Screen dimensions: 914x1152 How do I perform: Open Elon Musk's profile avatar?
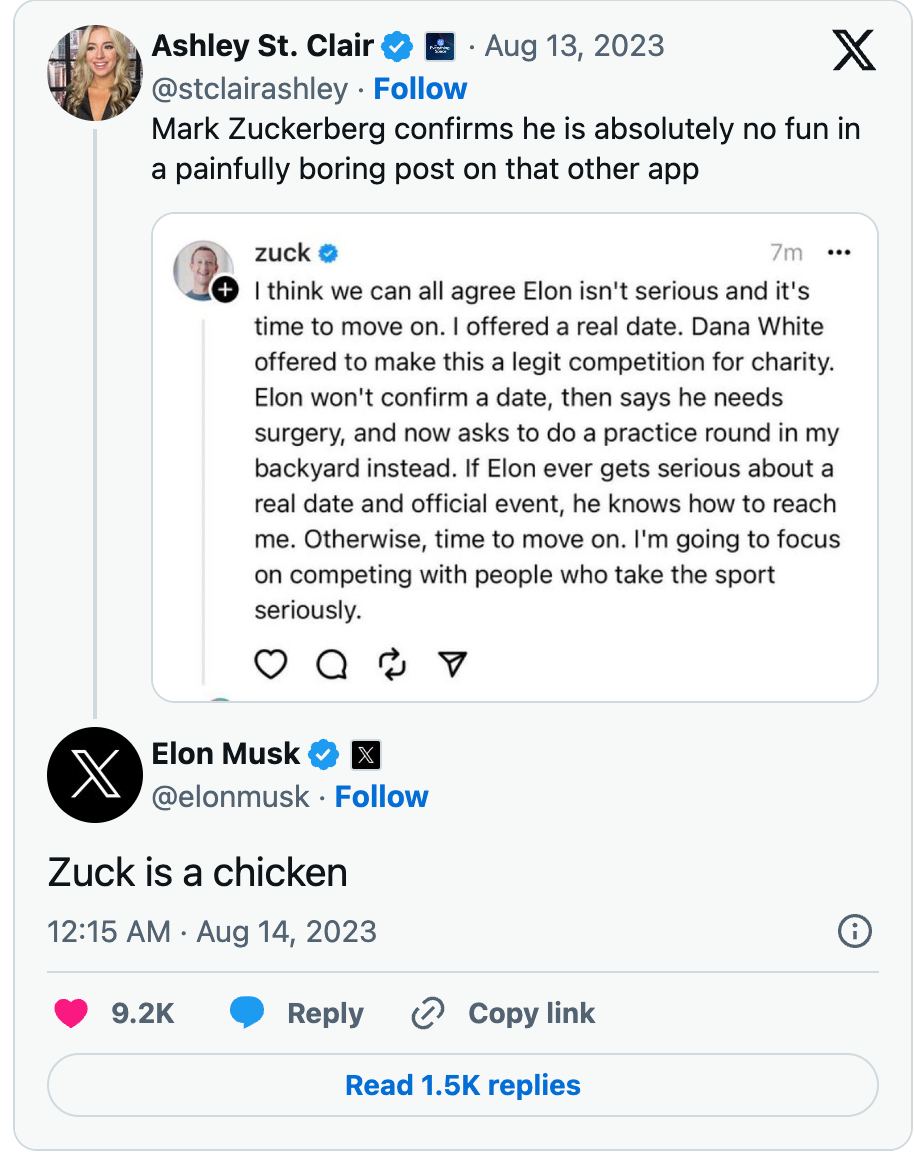click(95, 775)
